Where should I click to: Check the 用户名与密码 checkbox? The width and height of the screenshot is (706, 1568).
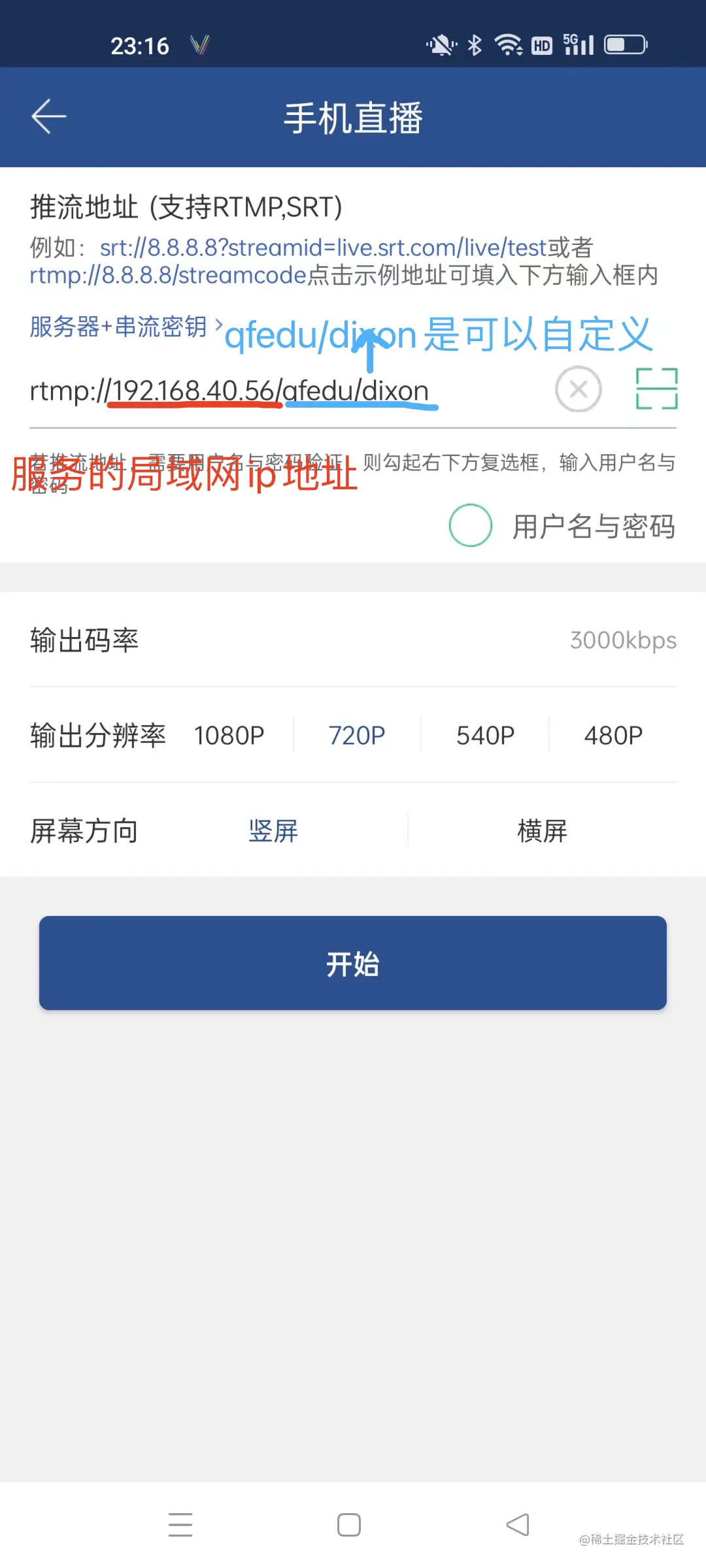(470, 525)
